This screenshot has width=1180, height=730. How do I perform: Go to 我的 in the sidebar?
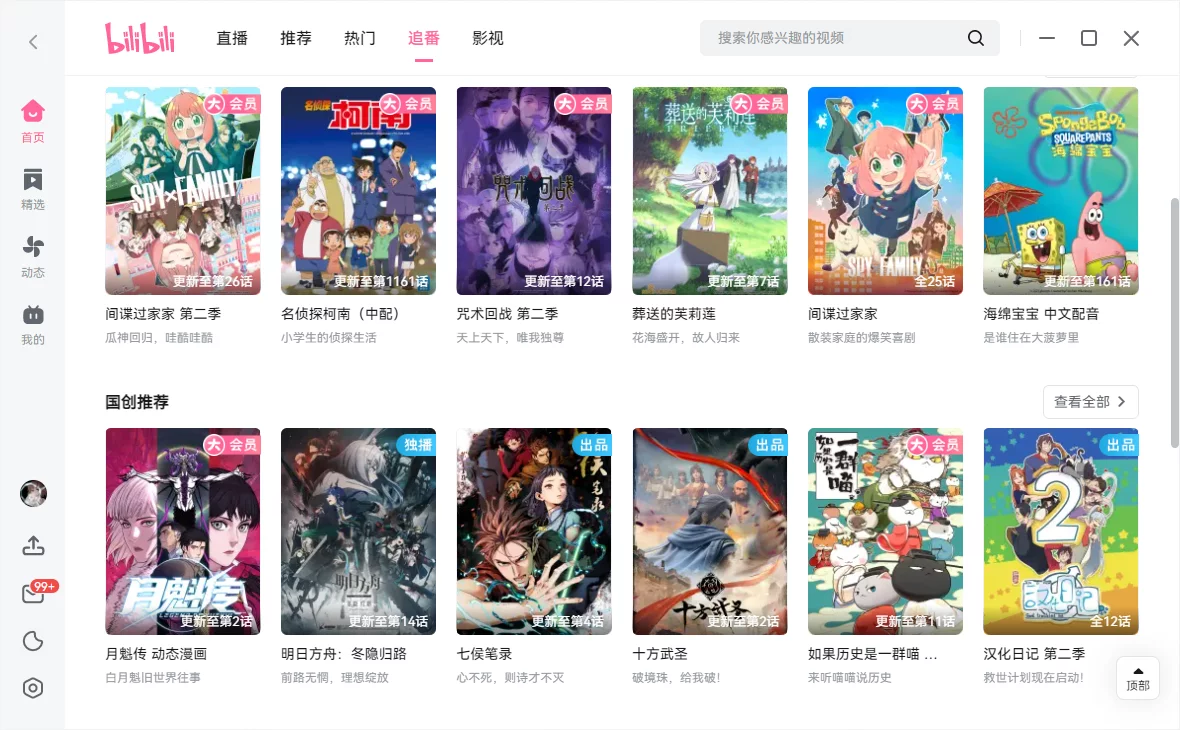pos(33,323)
